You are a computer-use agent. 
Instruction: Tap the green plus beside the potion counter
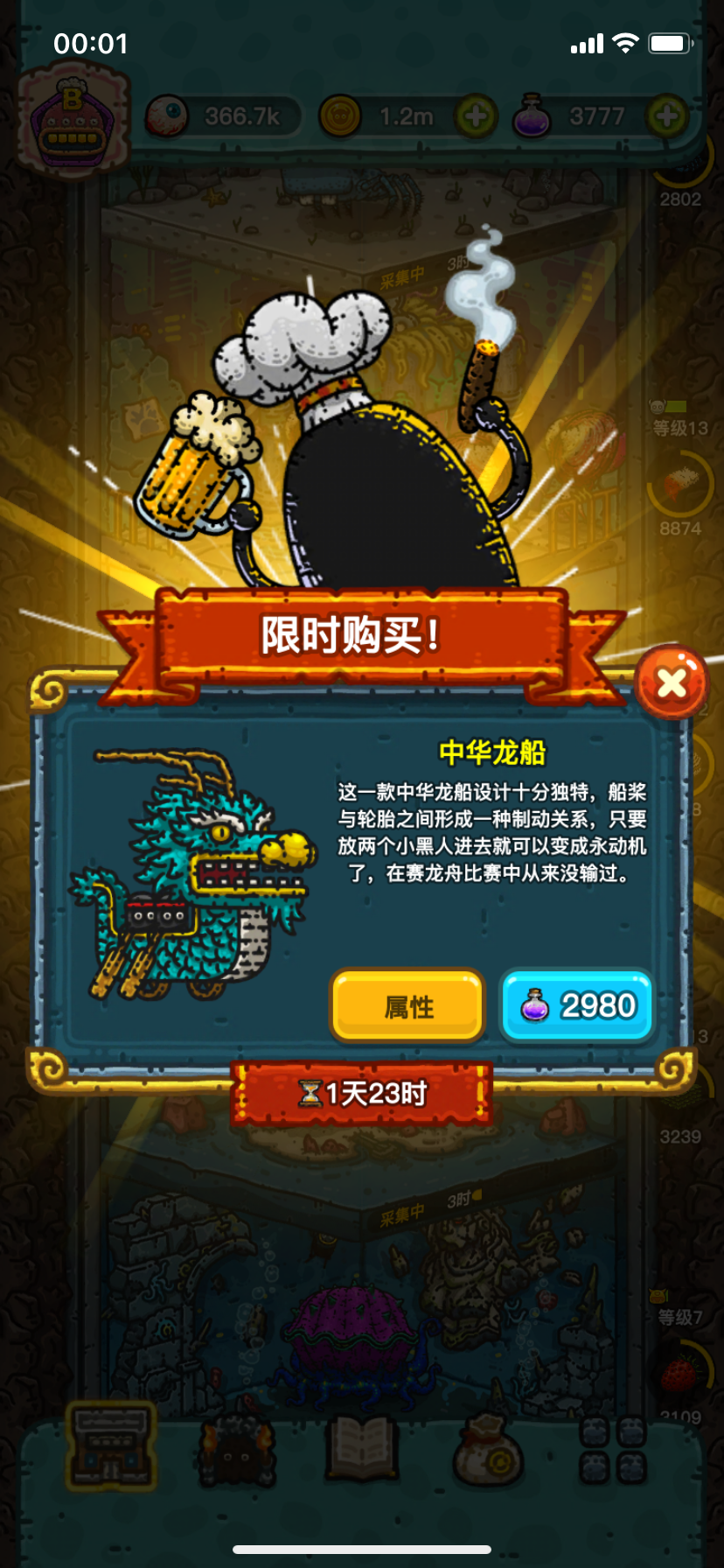pyautogui.click(x=666, y=115)
